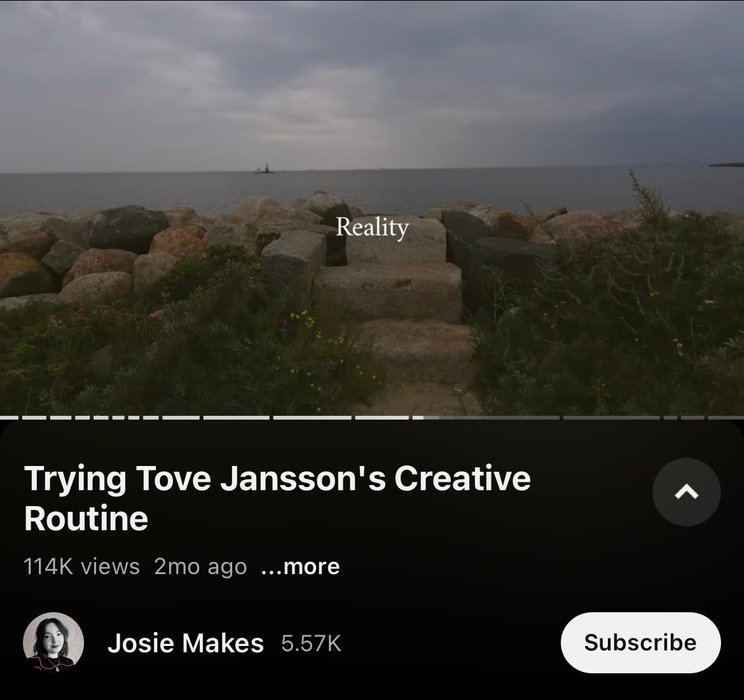Viewport: 744px width, 700px height.
Task: Seek using the video progress bar
Action: [x=372, y=417]
